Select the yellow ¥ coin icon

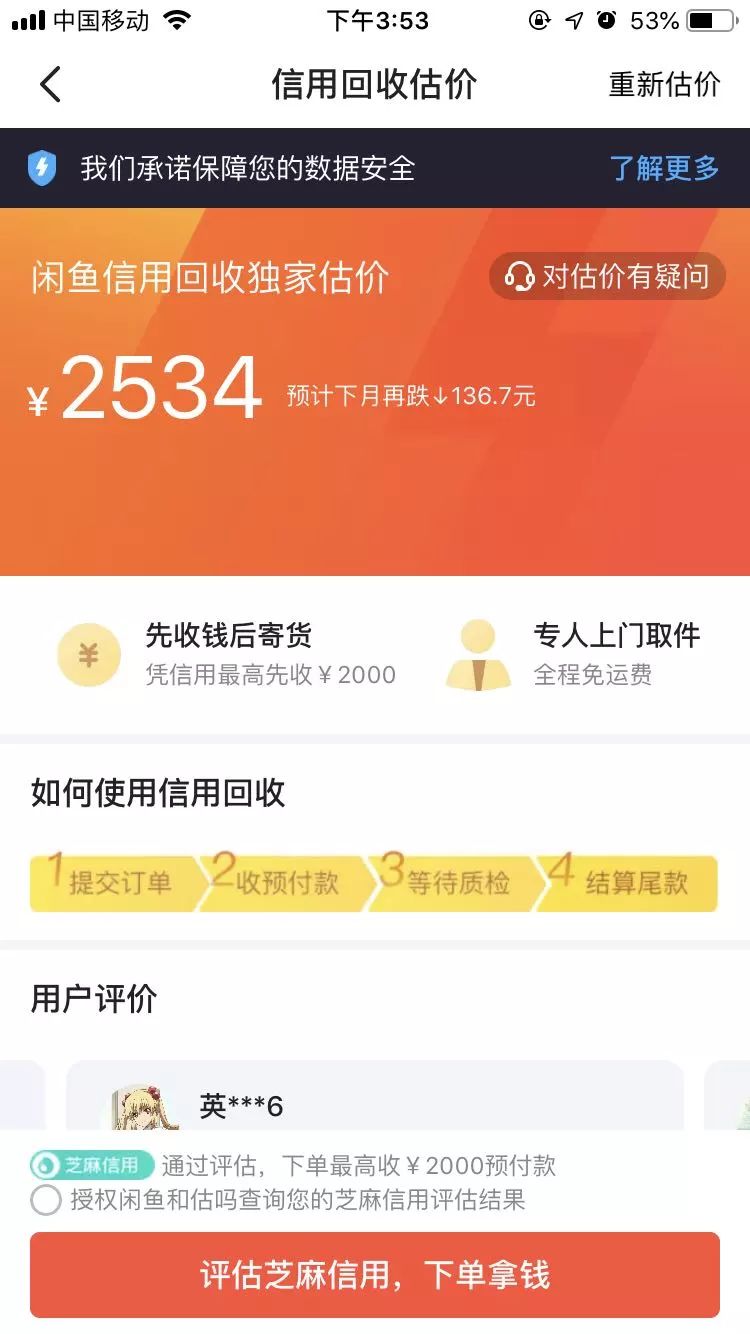(x=89, y=655)
